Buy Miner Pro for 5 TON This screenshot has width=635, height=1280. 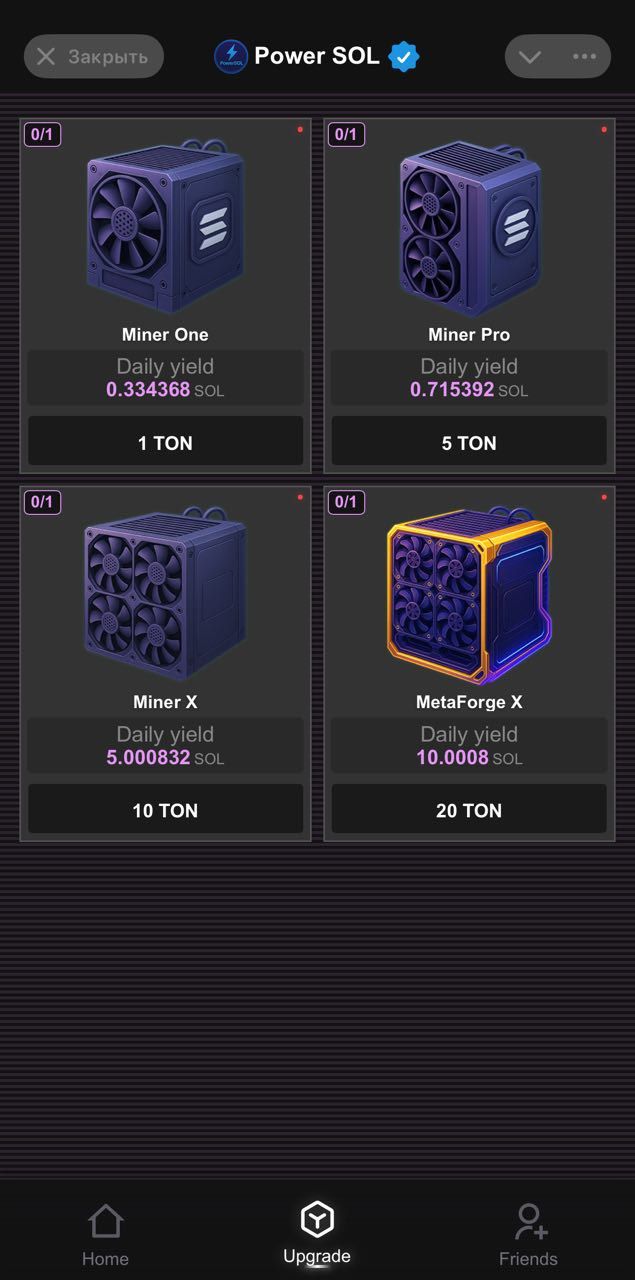click(469, 442)
